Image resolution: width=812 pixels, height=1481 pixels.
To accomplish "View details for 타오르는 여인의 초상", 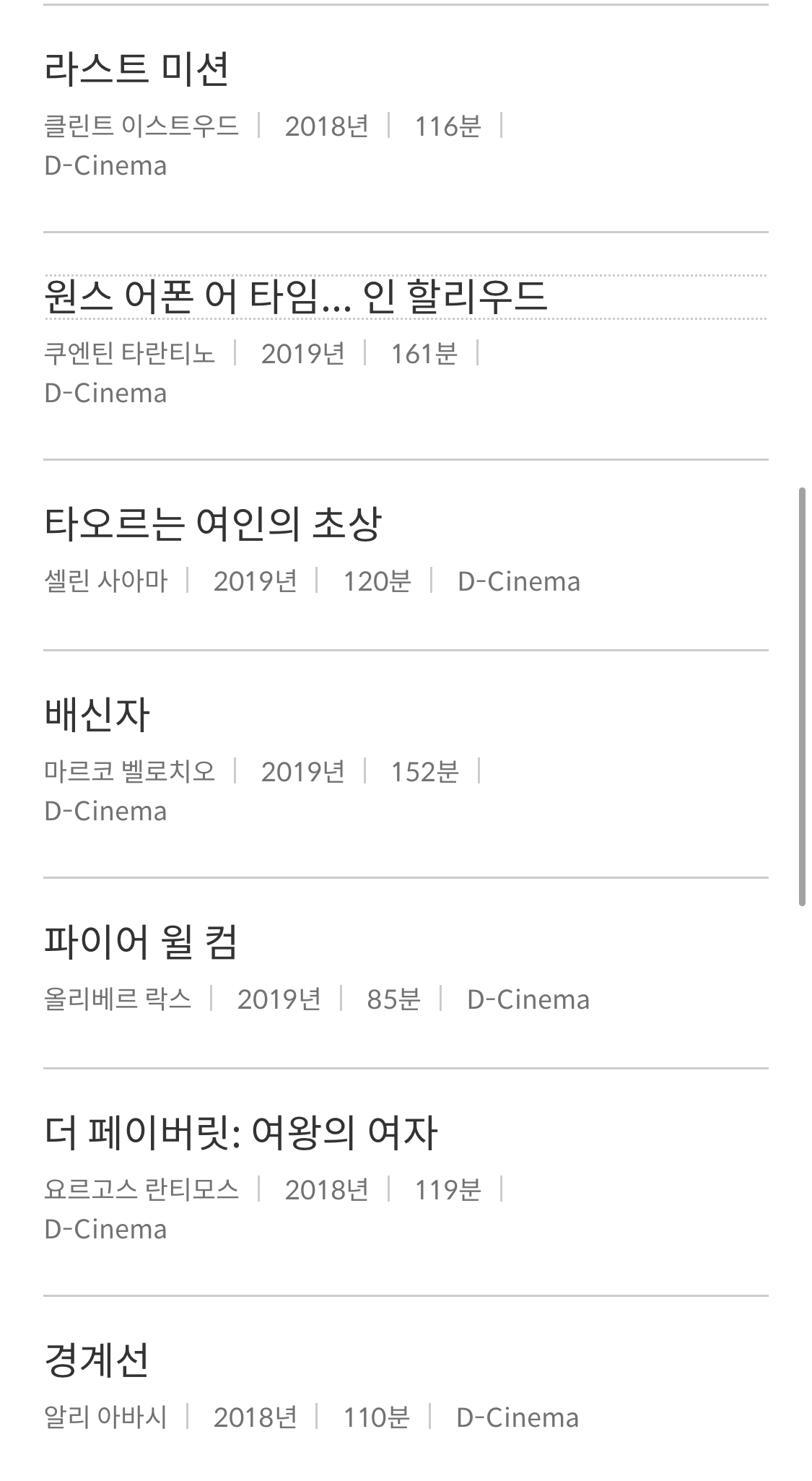I will [x=213, y=524].
